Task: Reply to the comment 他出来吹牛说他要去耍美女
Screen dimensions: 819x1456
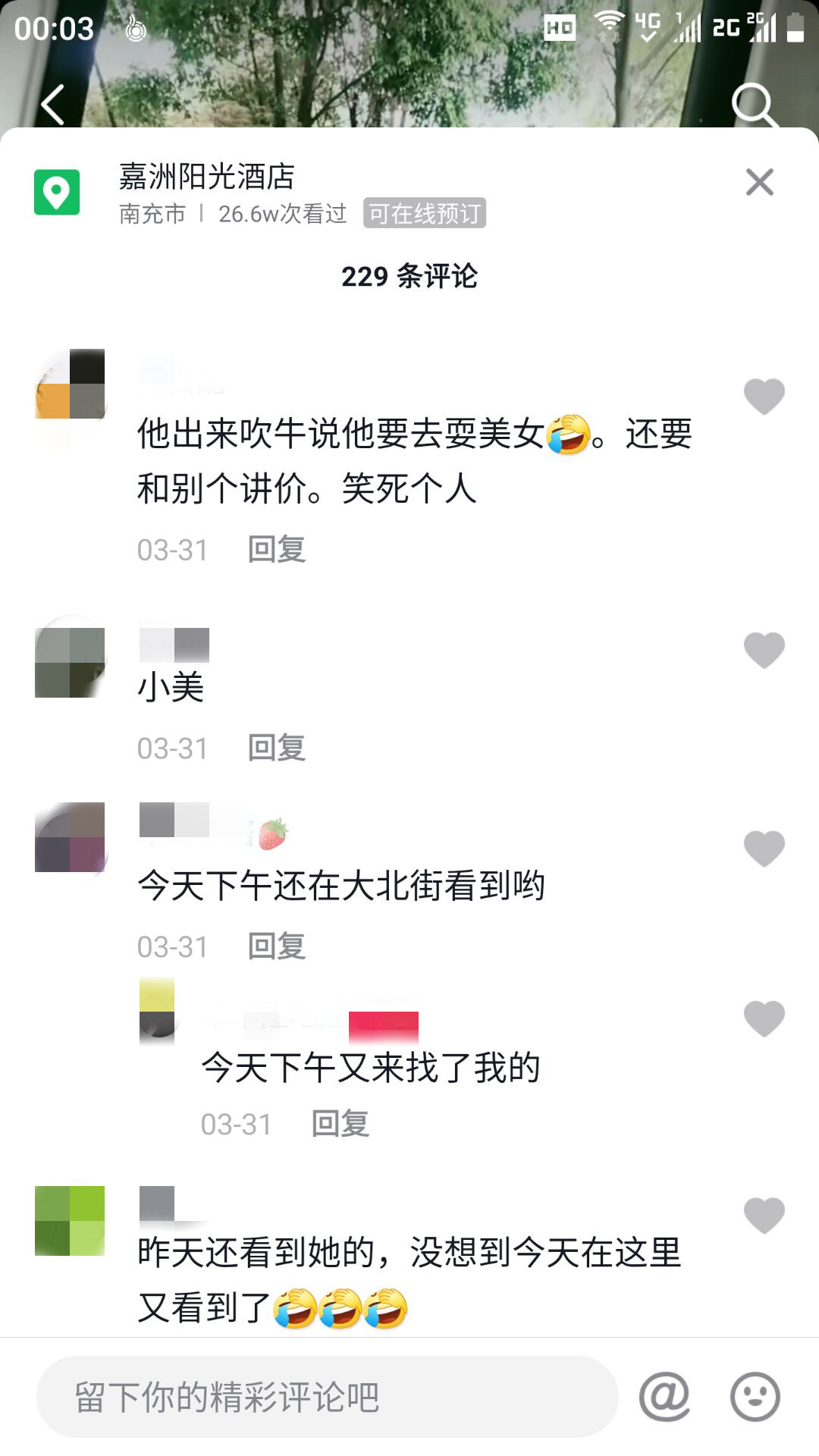Action: point(276,550)
